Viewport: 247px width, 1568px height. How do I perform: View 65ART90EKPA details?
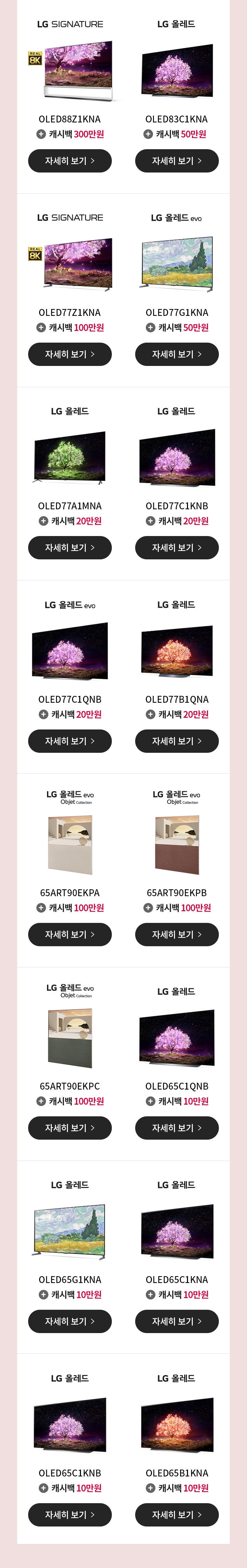[x=70, y=934]
